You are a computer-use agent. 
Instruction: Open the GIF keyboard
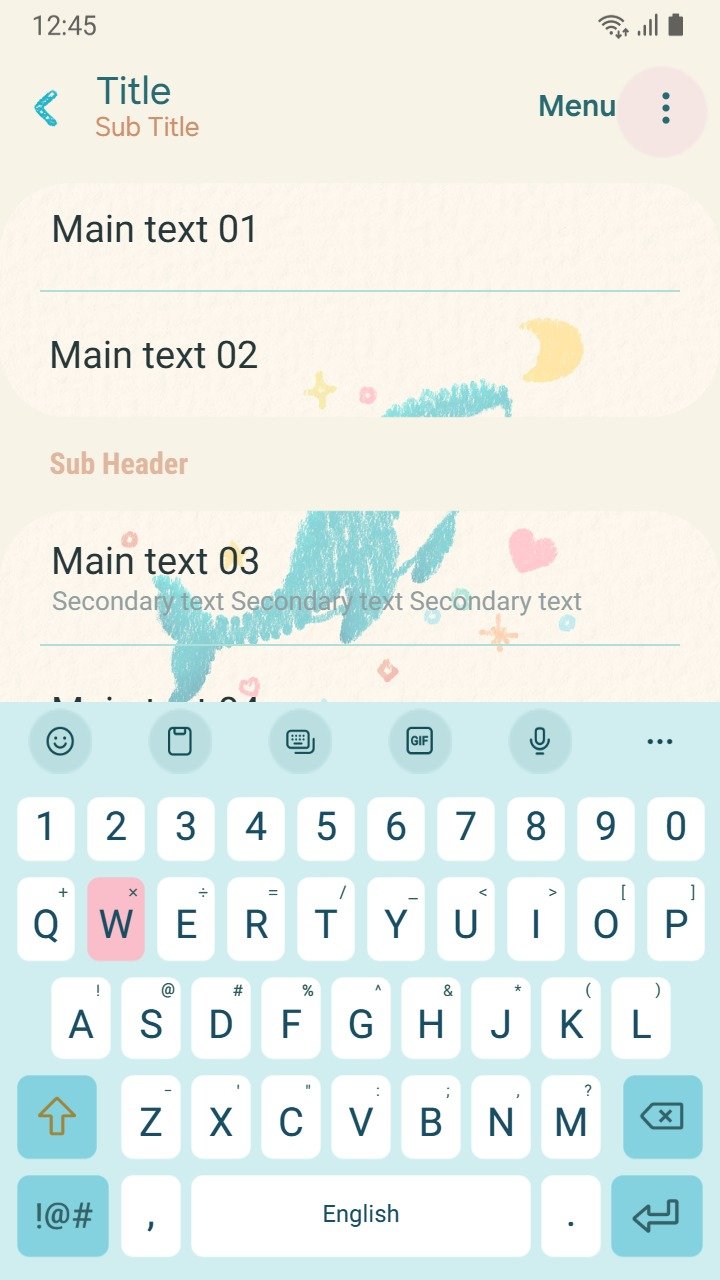point(420,741)
